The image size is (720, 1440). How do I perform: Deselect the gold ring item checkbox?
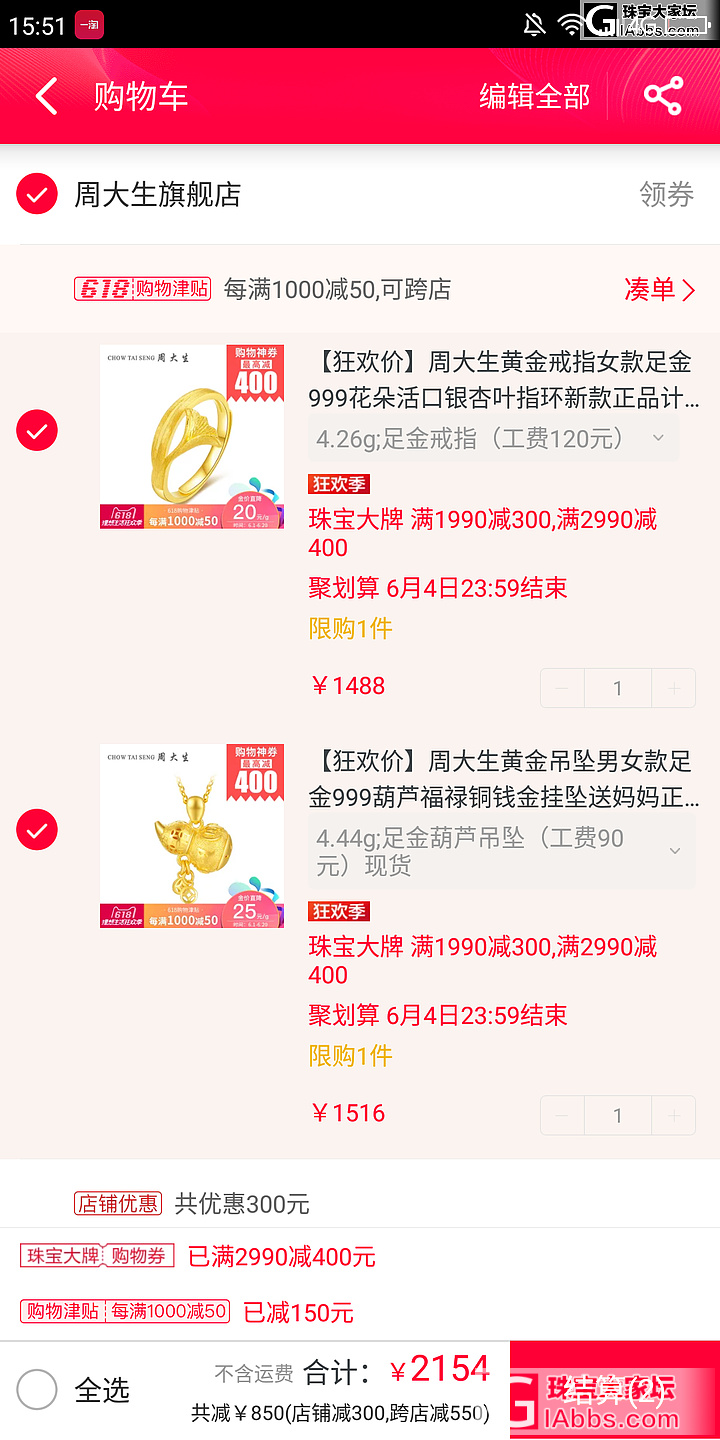point(37,430)
